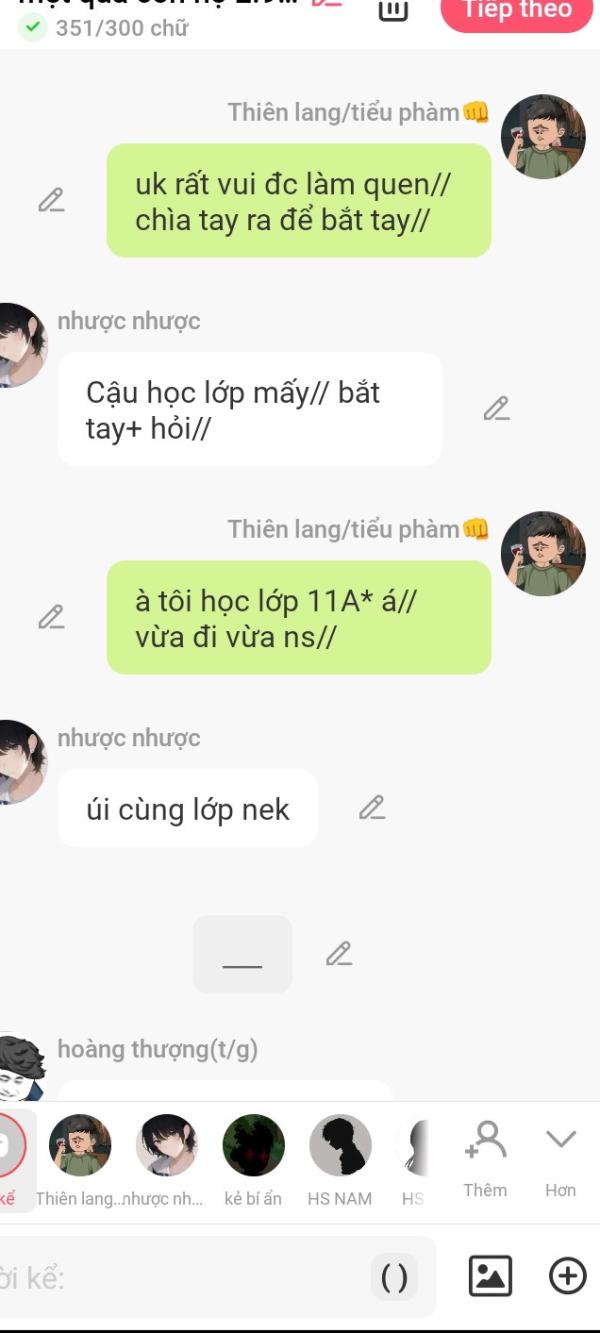600x1333 pixels.
Task: Select the kẻ bí ẩn character
Action: point(253,1160)
